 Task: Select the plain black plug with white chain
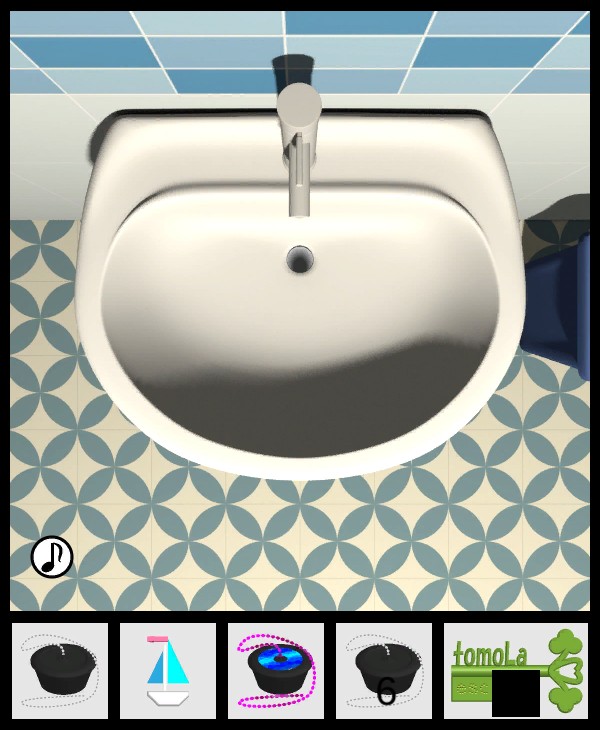60,671
